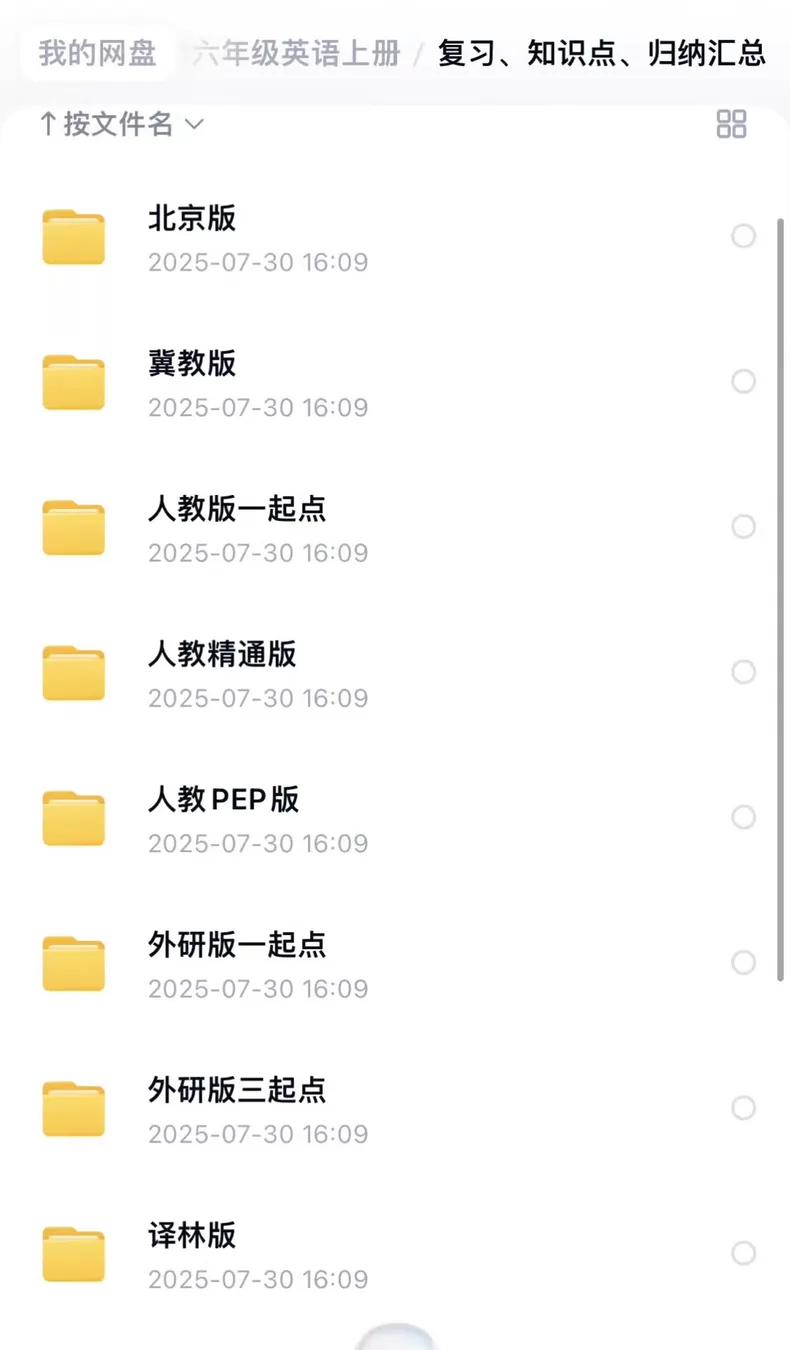Mark 人教版一起点 as selected
Image resolution: width=790 pixels, height=1350 pixels.
(743, 526)
